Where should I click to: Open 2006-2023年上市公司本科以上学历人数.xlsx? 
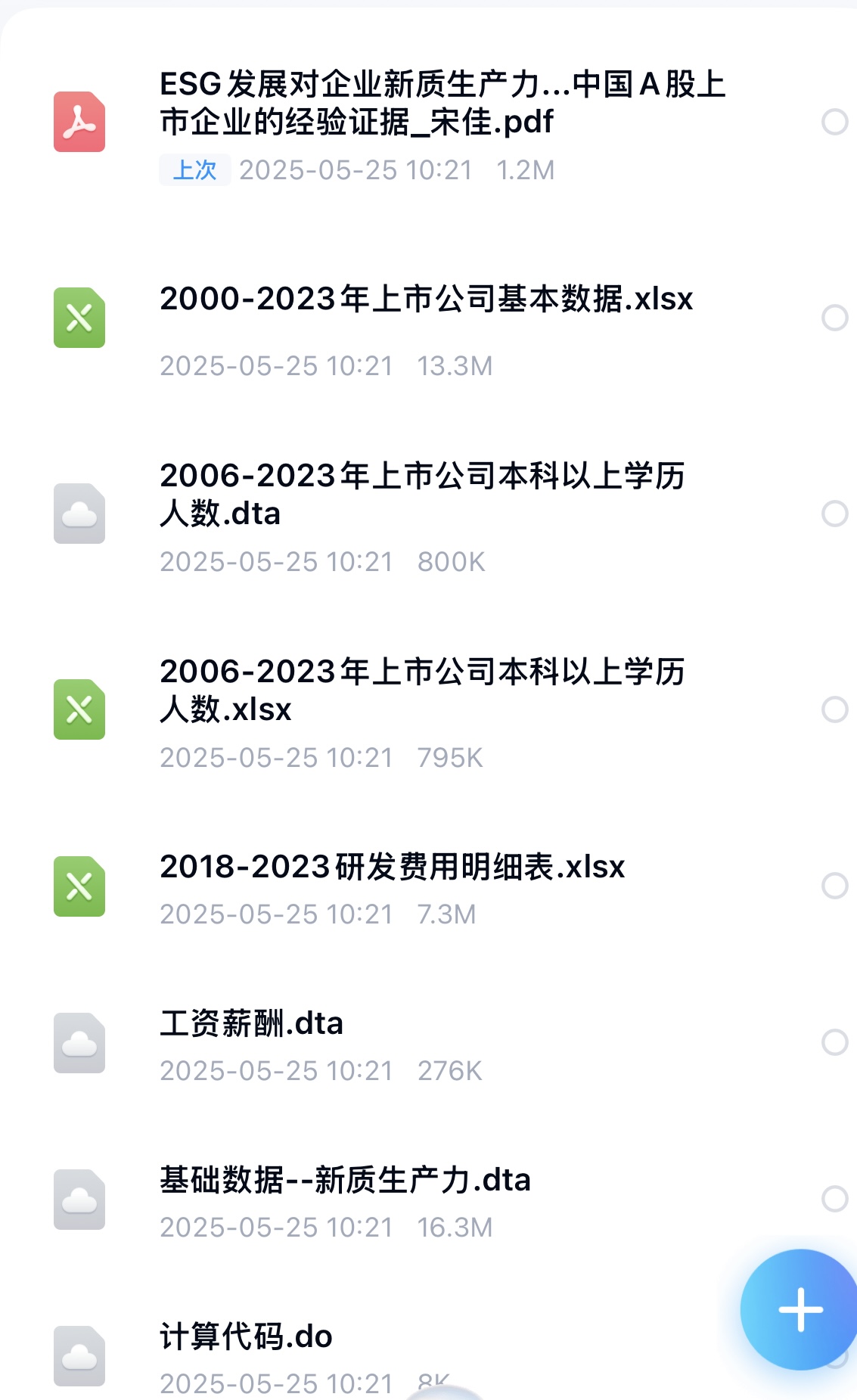[422, 691]
